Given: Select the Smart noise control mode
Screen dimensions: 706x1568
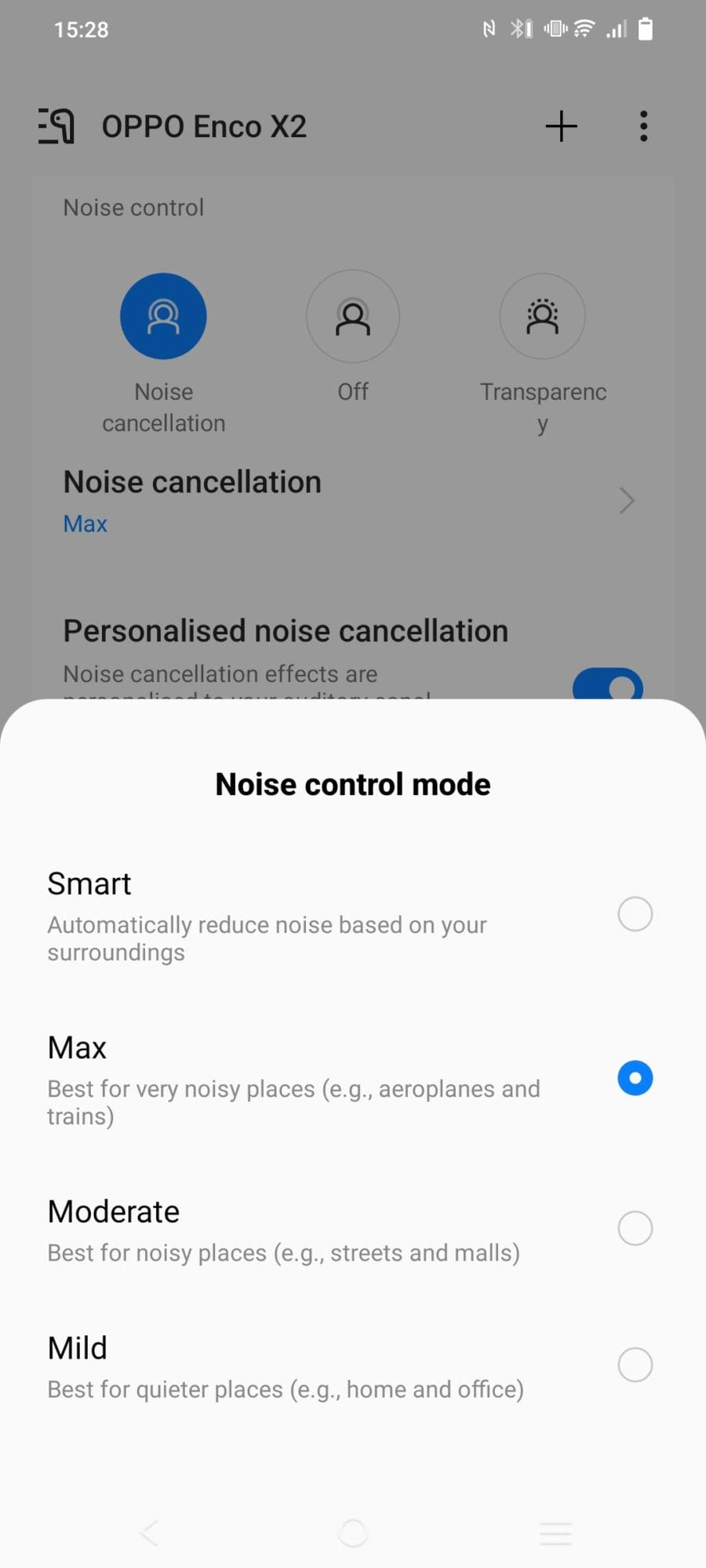Looking at the screenshot, I should point(635,914).
